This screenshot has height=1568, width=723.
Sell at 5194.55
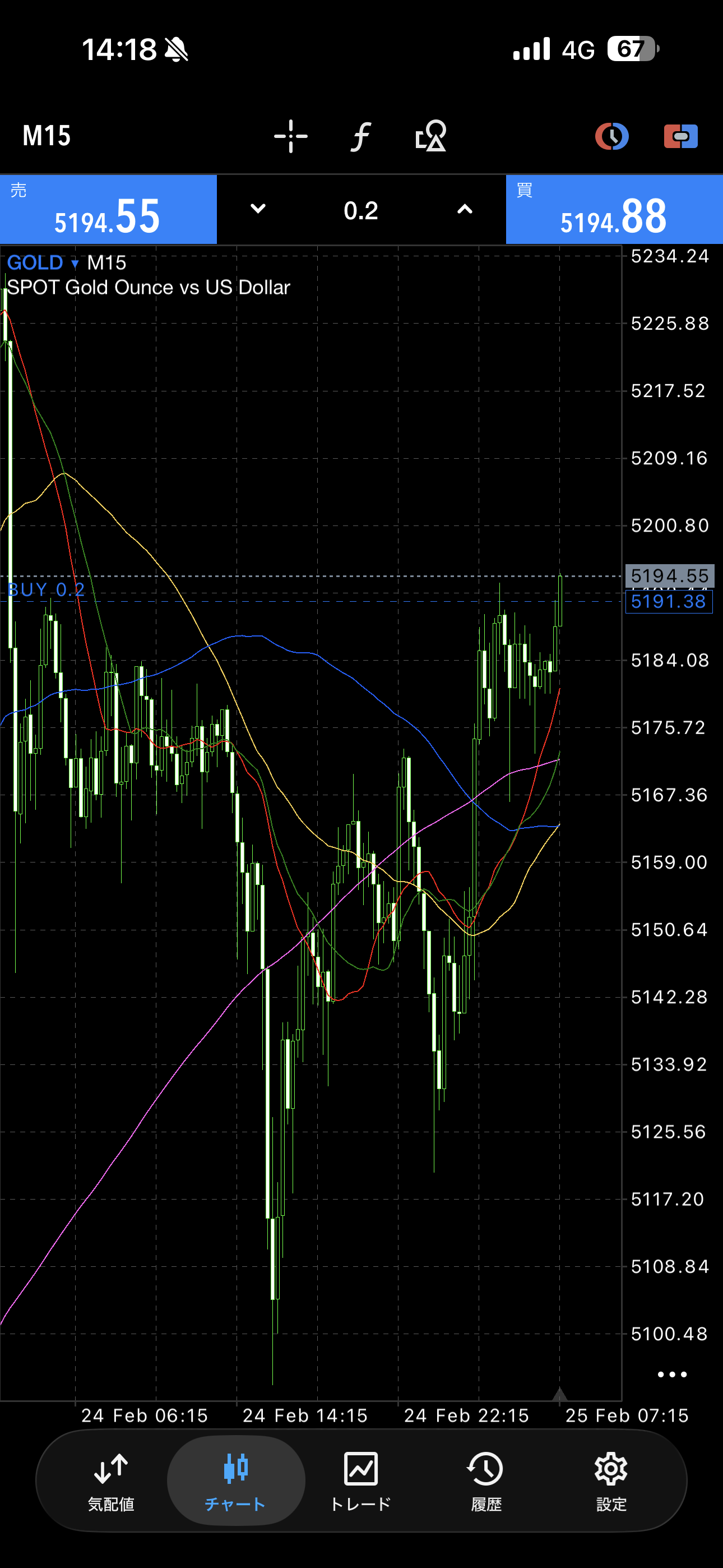point(108,210)
